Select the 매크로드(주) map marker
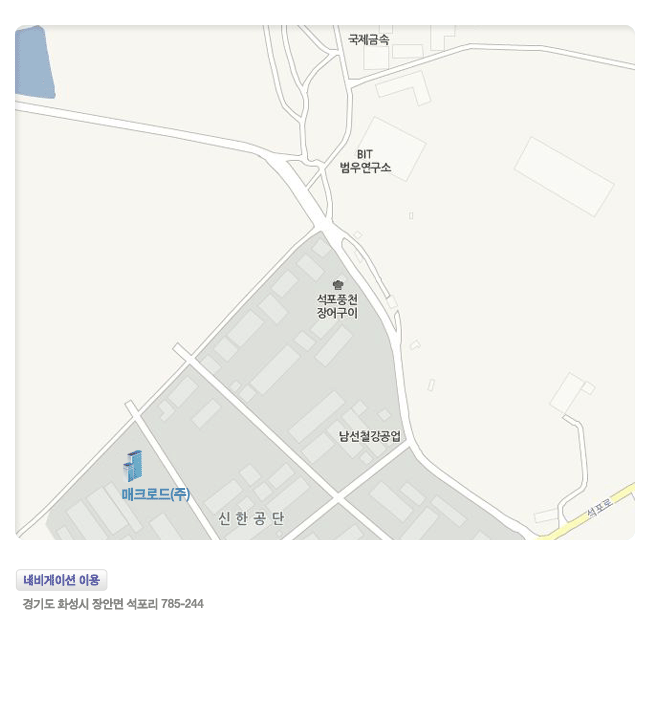 pyautogui.click(x=133, y=467)
